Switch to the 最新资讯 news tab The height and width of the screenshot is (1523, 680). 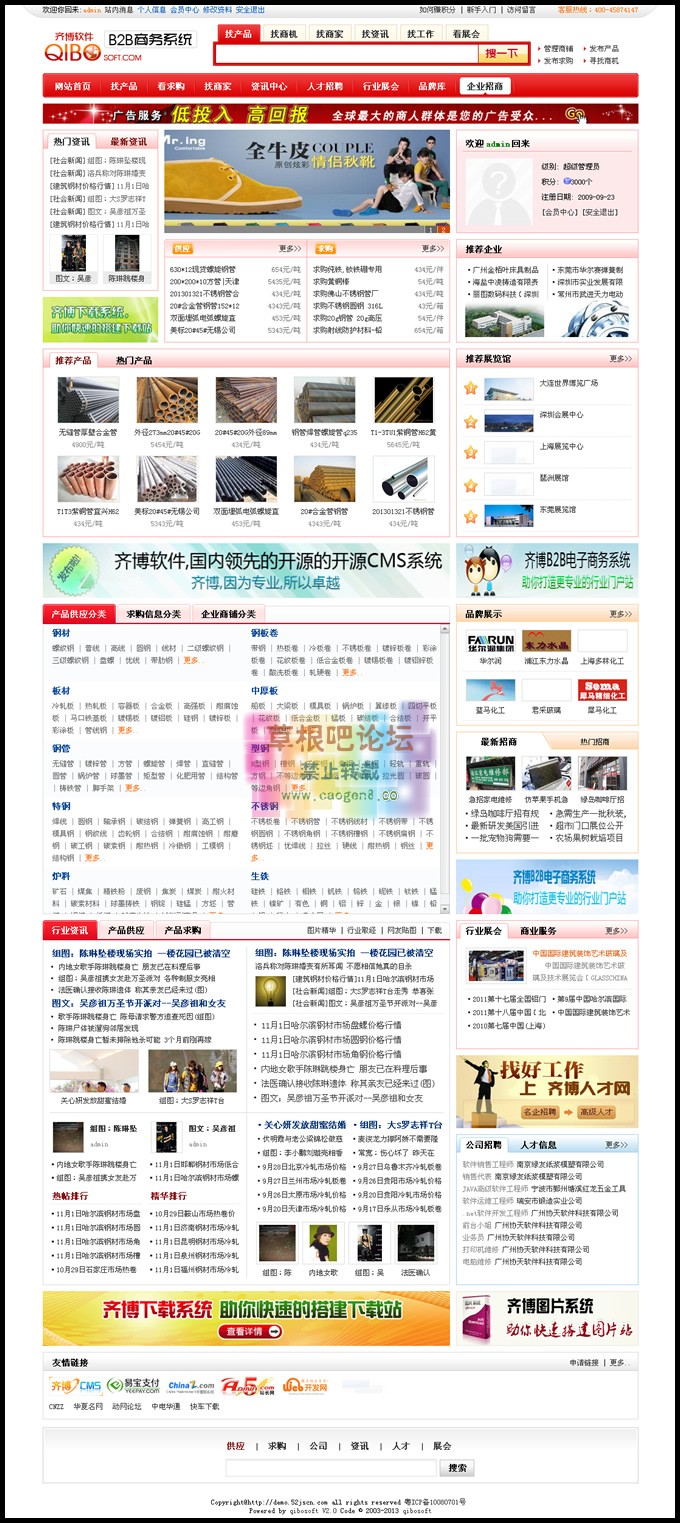click(x=128, y=141)
